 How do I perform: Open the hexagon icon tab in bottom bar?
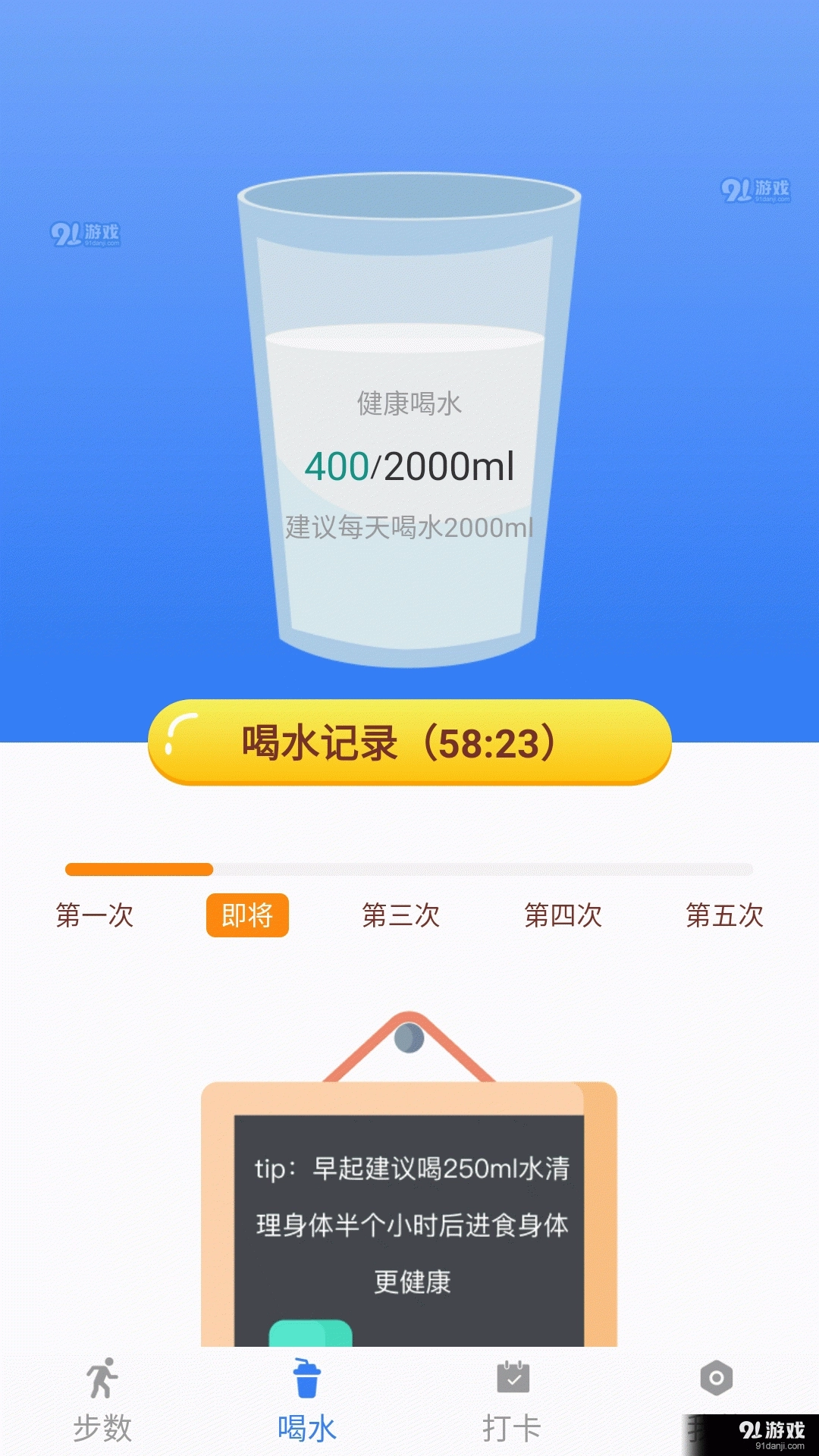tap(716, 1379)
